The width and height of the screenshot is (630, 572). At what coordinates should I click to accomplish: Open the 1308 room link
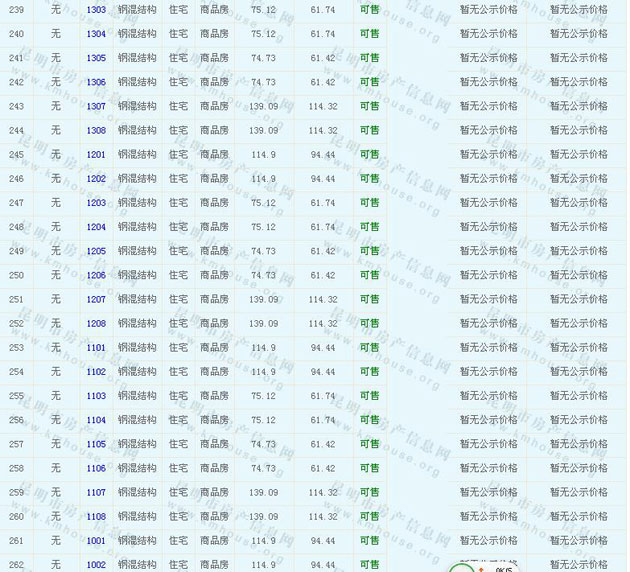[x=96, y=130]
